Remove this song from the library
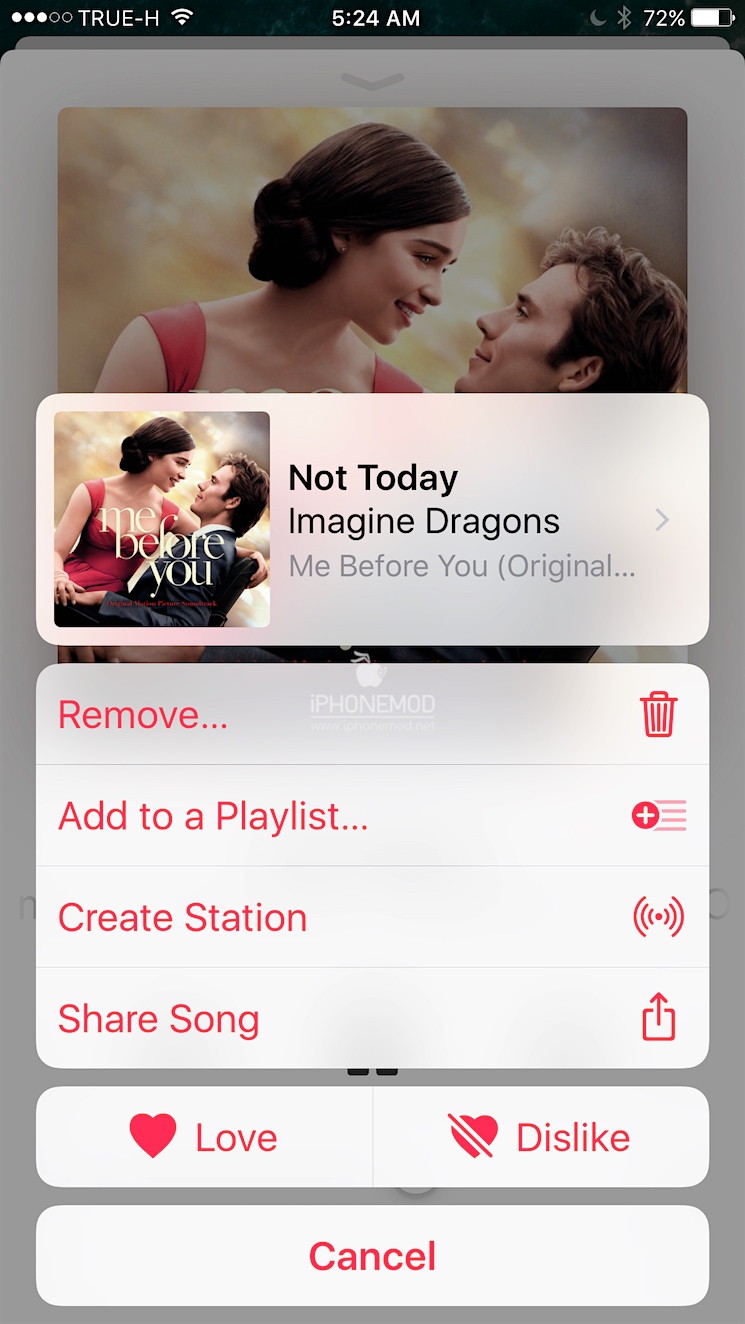 tap(372, 715)
